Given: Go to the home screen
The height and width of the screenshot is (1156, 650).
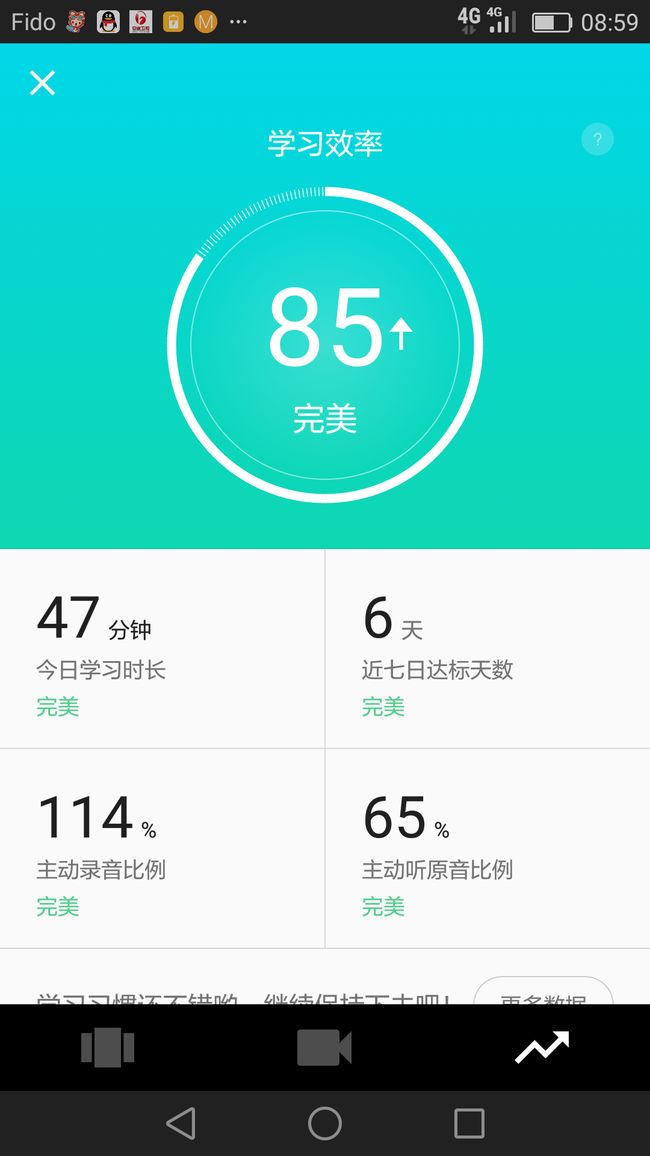Looking at the screenshot, I should pos(325,1124).
